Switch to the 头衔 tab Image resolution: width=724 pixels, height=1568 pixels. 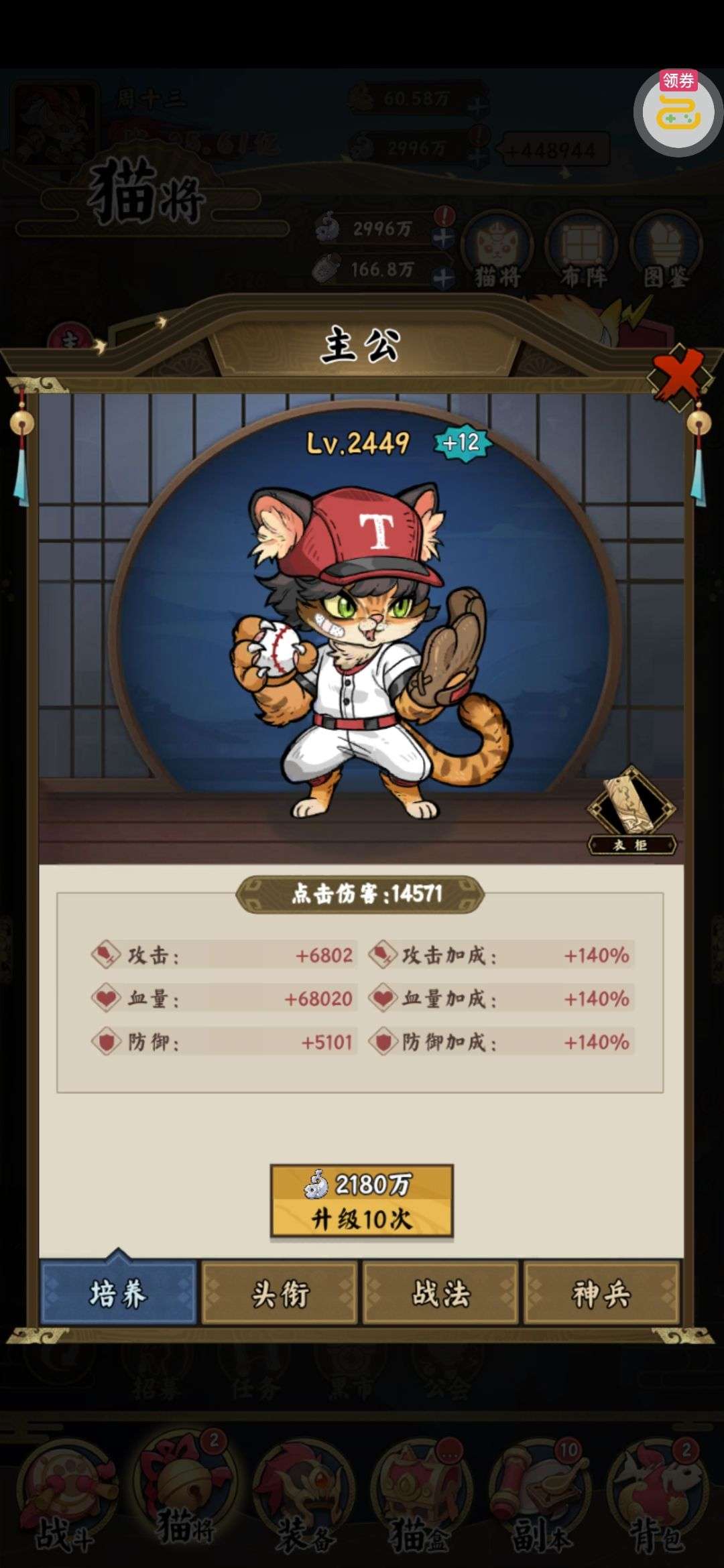pos(280,1293)
